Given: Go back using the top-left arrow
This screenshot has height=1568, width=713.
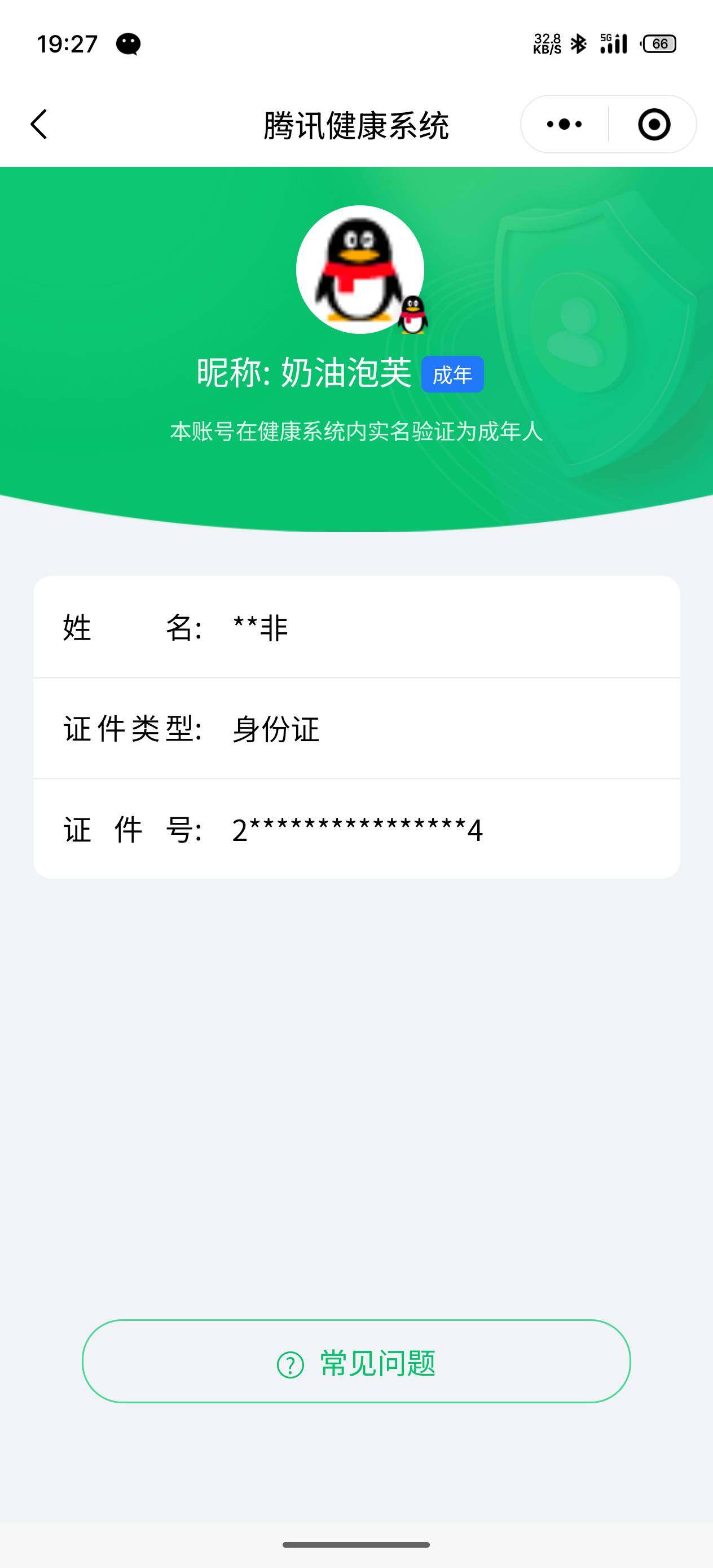Looking at the screenshot, I should [x=39, y=125].
